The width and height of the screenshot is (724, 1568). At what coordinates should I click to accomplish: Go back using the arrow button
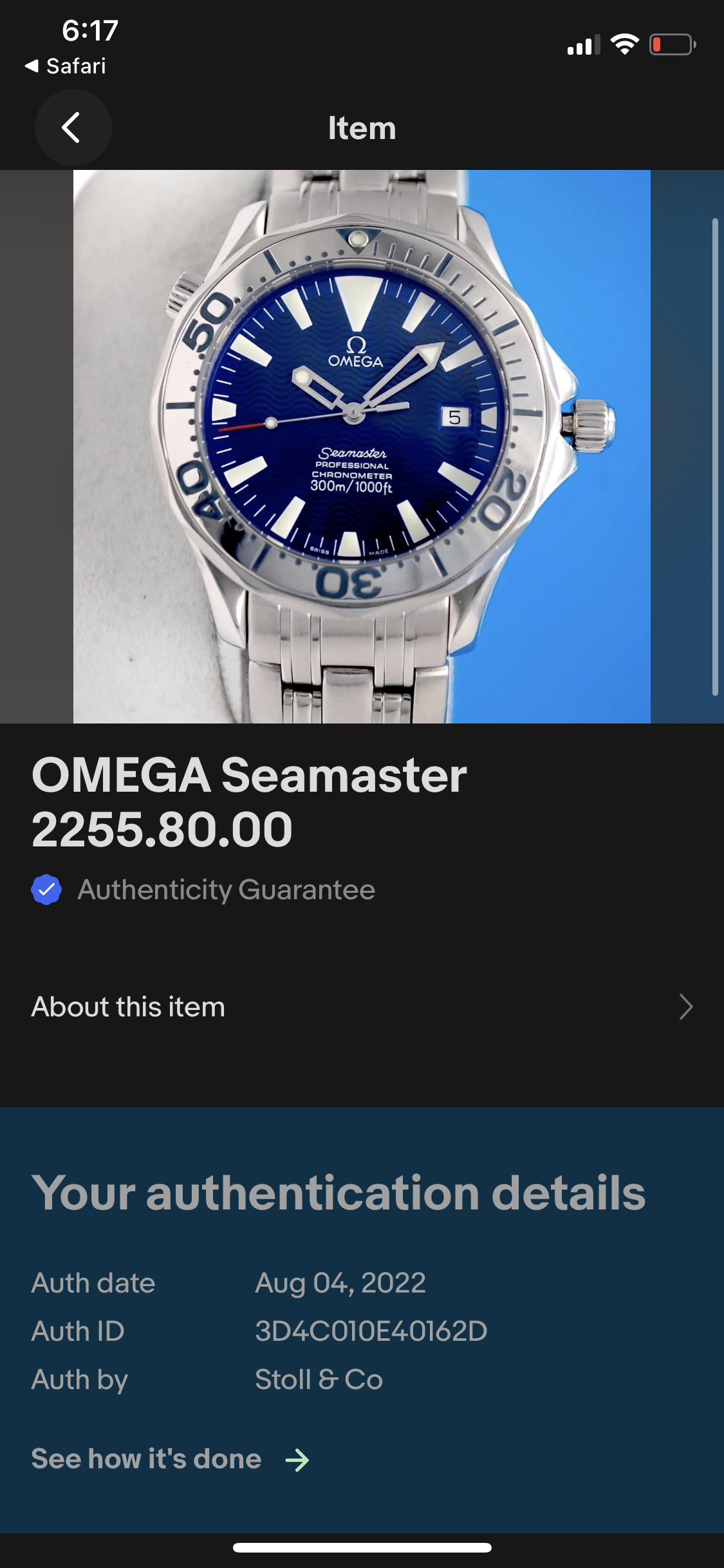coord(72,127)
